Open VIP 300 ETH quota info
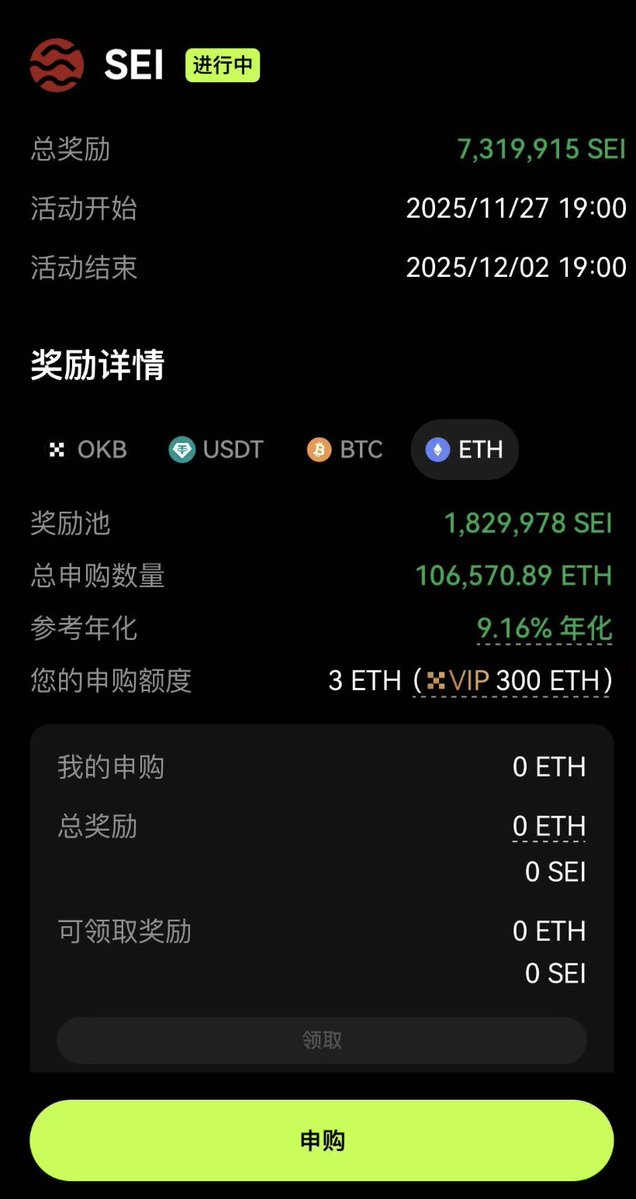This screenshot has height=1199, width=636. coord(514,681)
